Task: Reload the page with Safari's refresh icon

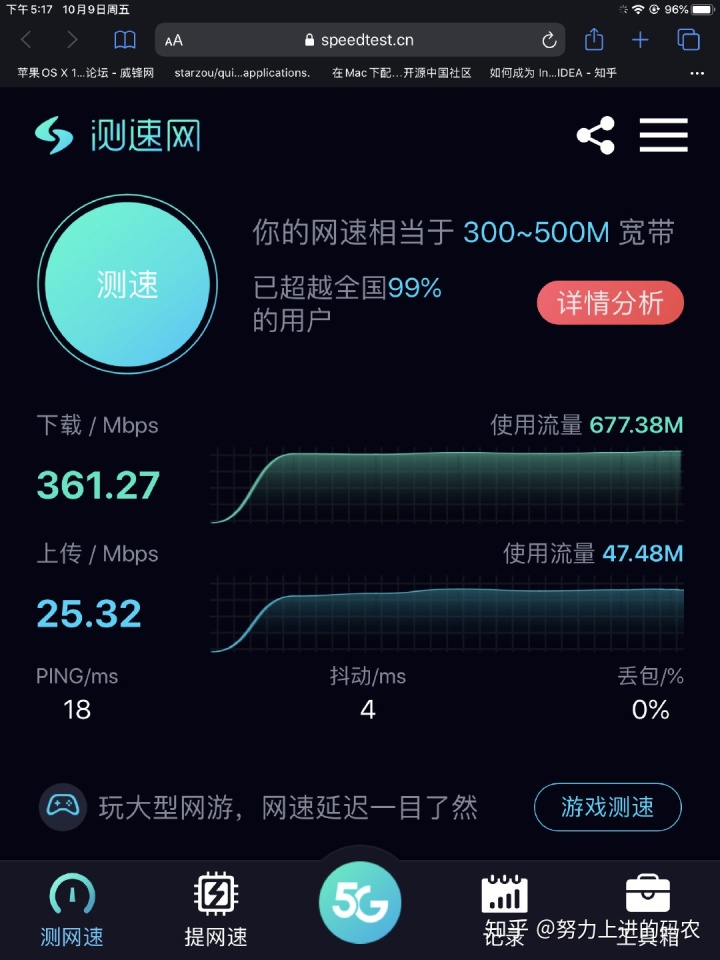Action: pos(547,40)
